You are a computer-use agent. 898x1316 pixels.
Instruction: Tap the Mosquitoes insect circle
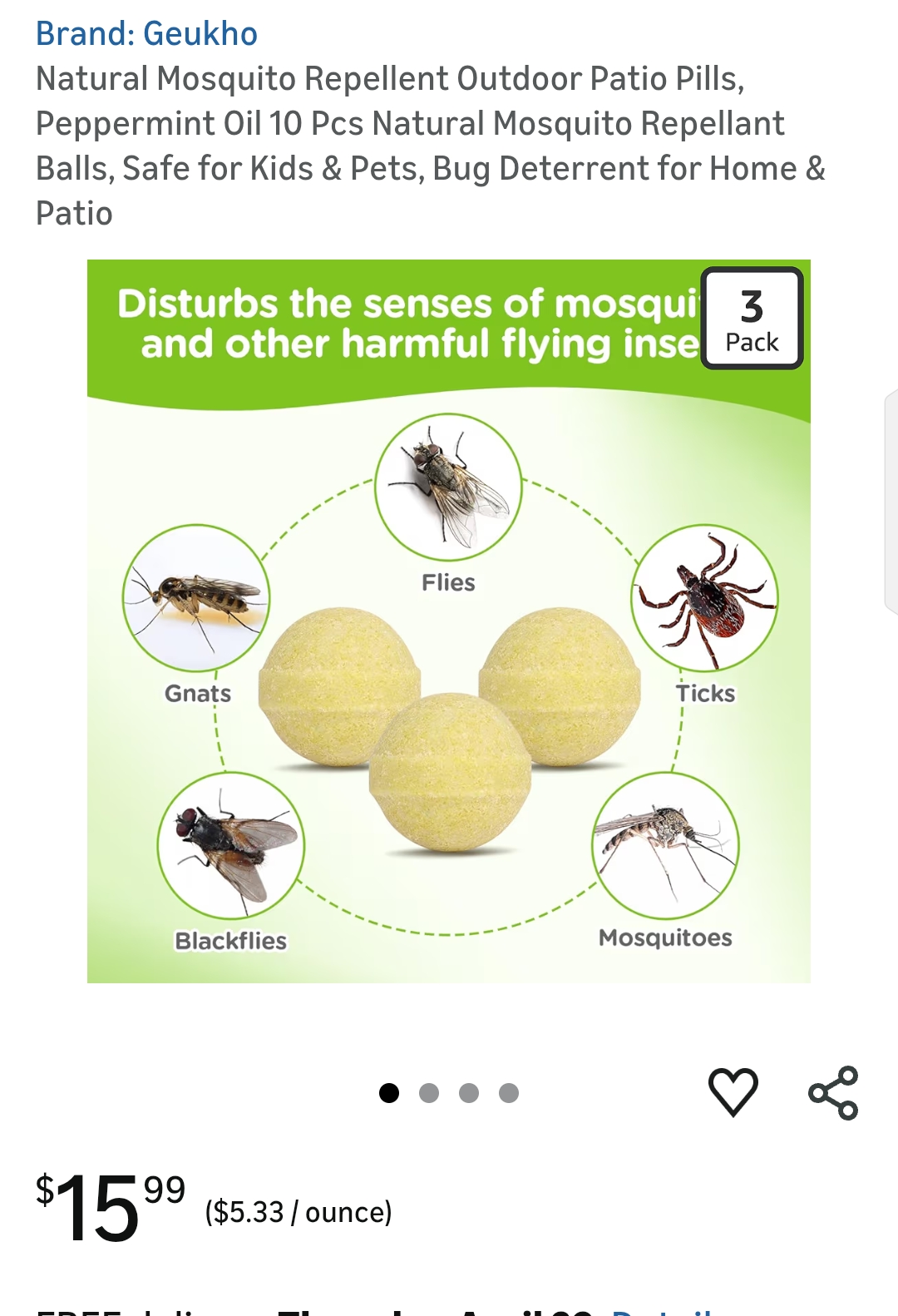coord(664,845)
